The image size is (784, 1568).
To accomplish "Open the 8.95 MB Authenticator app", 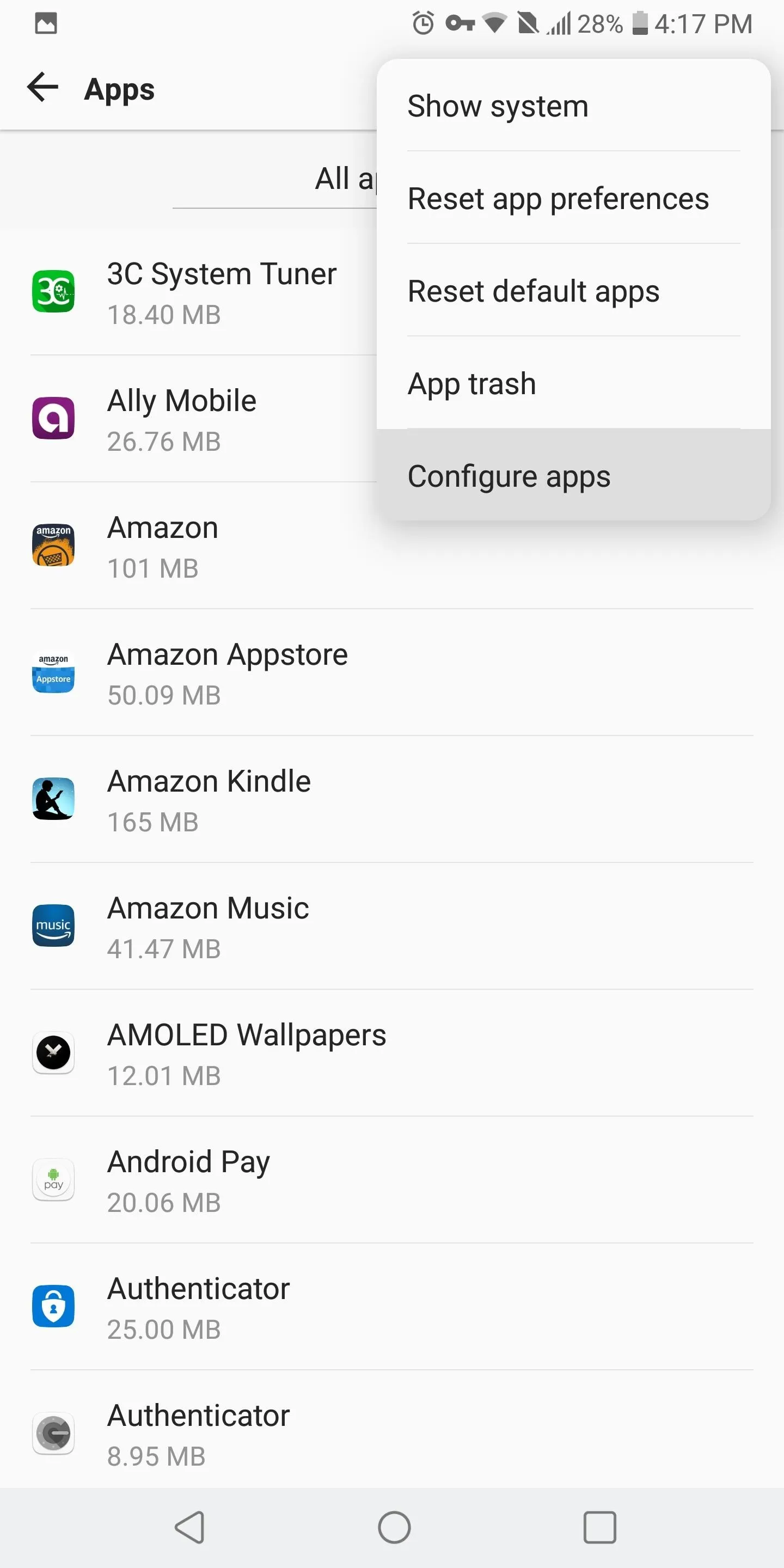I will tap(392, 1430).
